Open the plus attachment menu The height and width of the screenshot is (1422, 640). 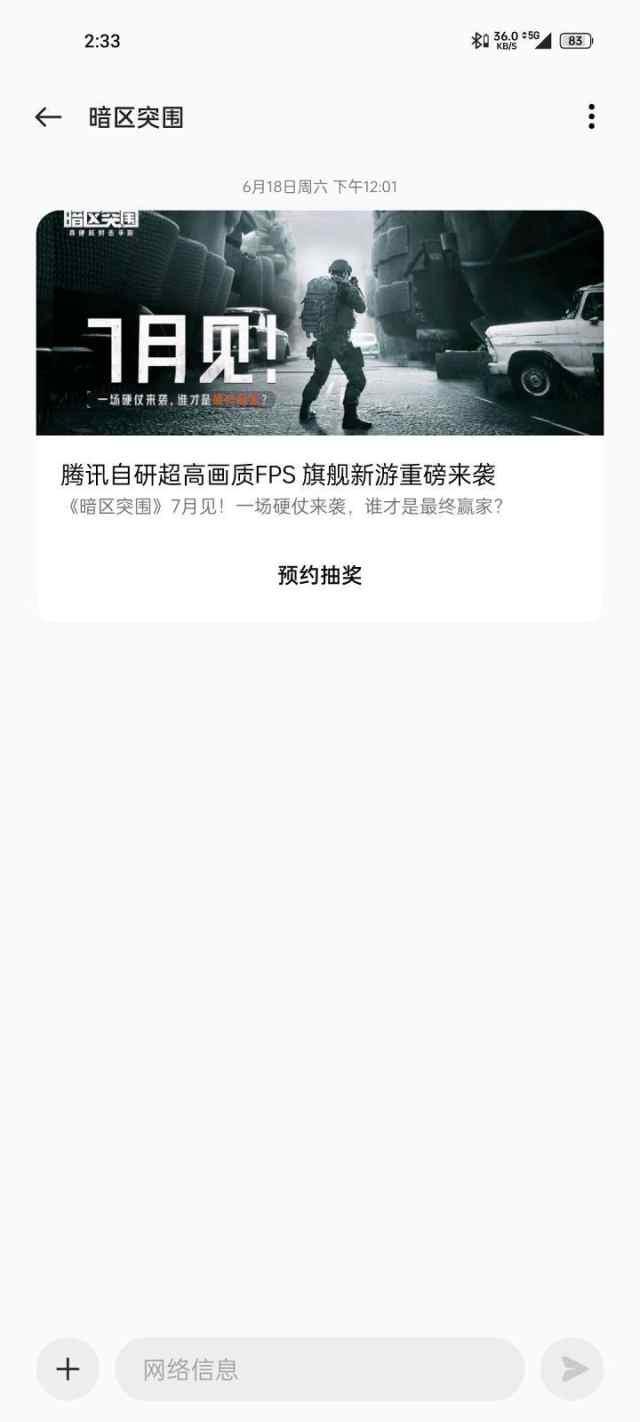tap(68, 1369)
